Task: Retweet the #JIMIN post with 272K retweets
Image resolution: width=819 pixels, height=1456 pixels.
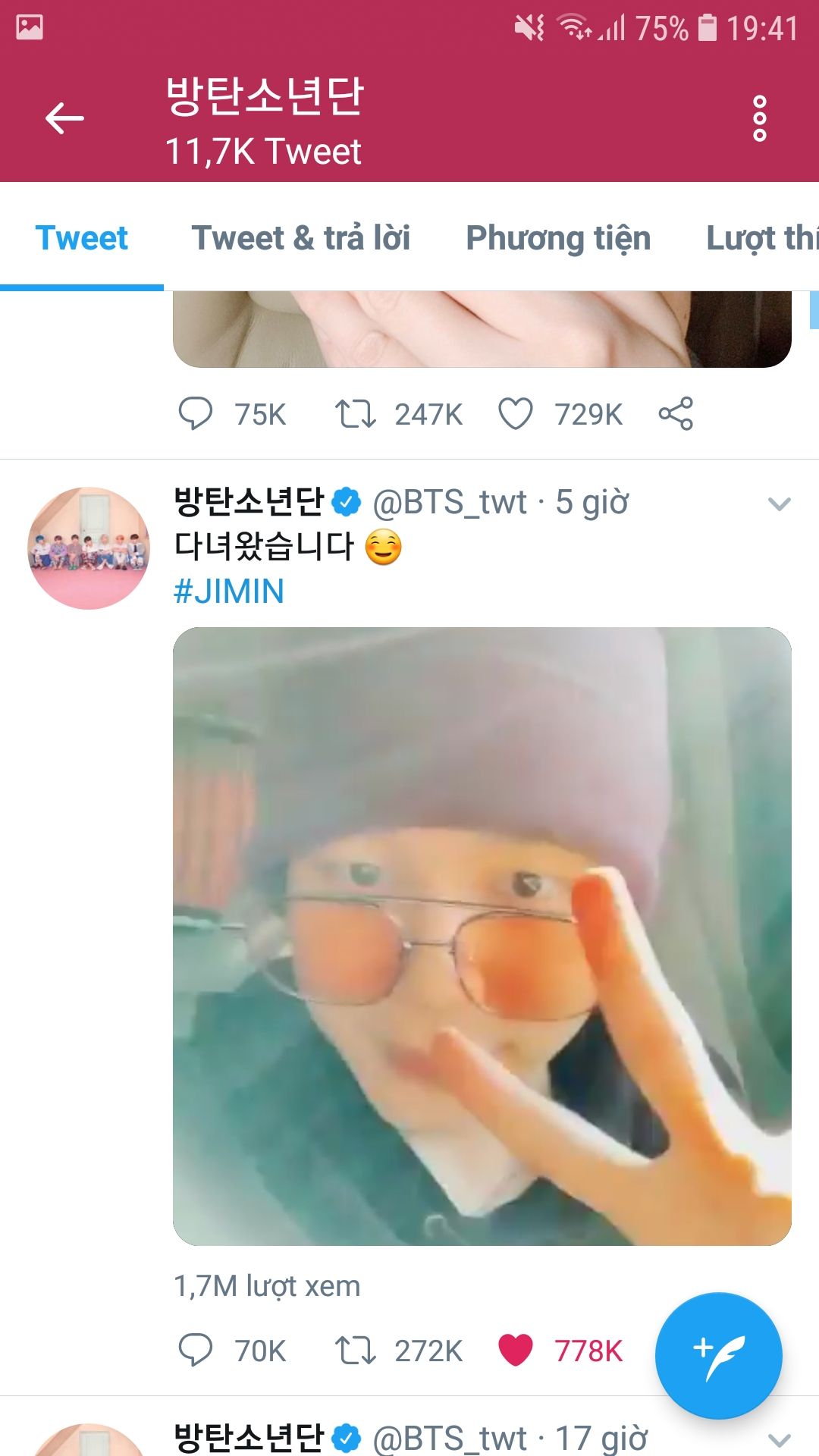Action: [356, 1351]
